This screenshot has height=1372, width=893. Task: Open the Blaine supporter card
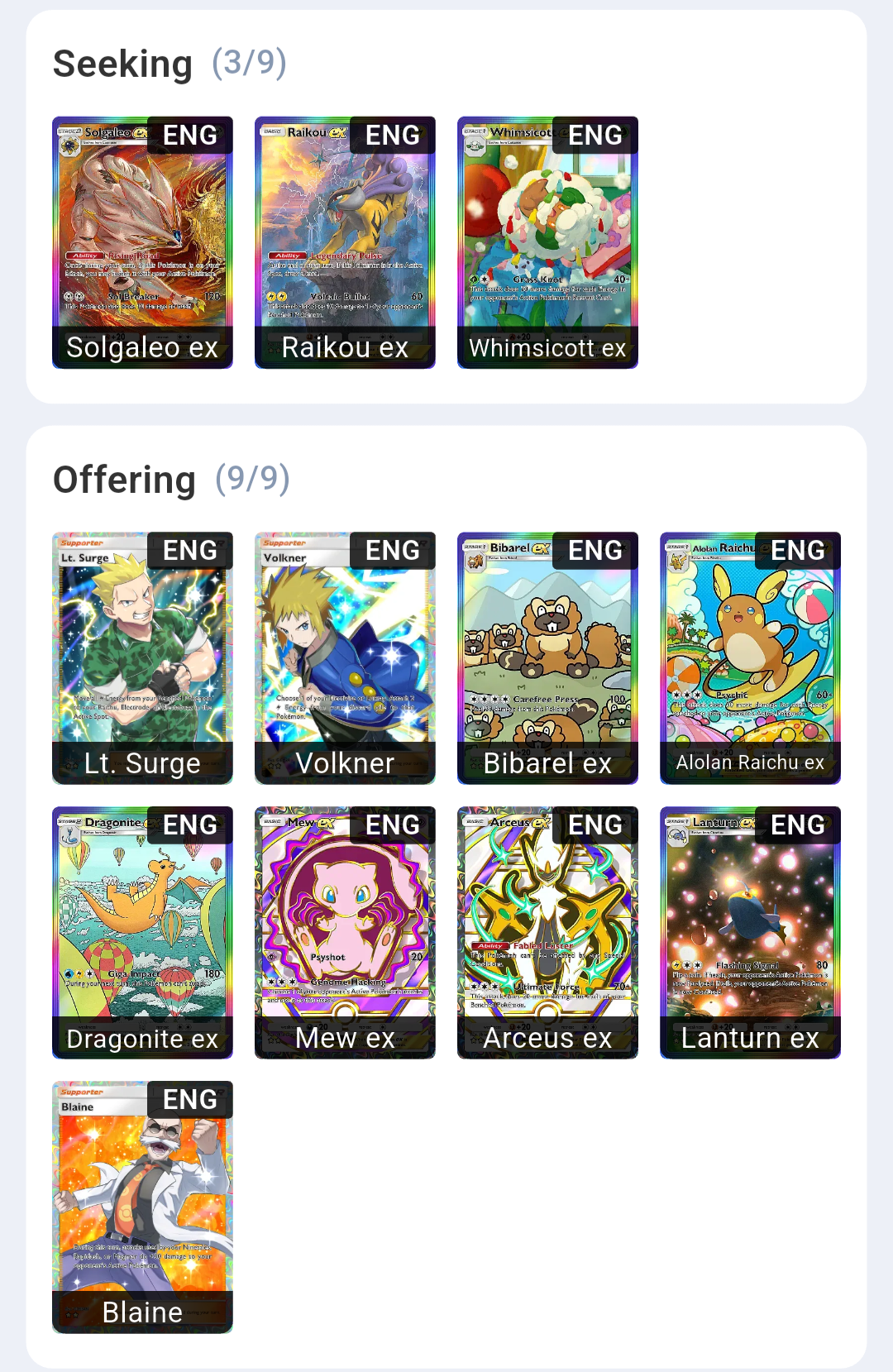(x=142, y=1207)
